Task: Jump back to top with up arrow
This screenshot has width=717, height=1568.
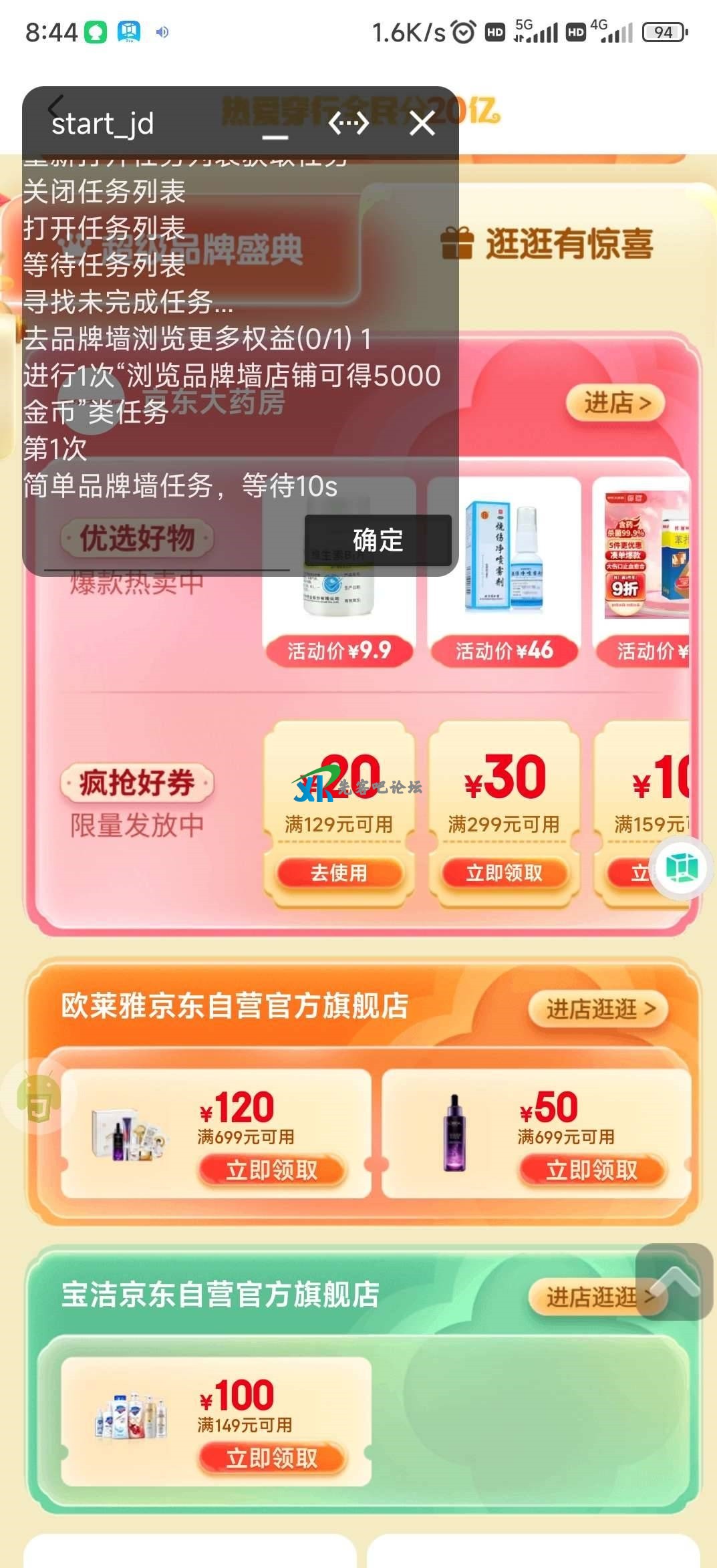Action: 674,1281
